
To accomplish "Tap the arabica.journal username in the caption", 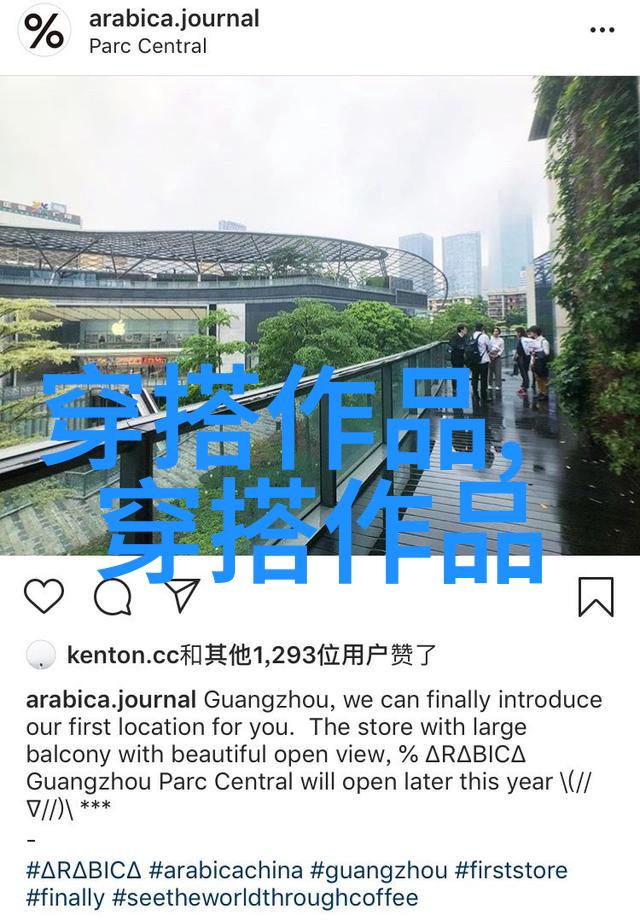I will tap(111, 700).
